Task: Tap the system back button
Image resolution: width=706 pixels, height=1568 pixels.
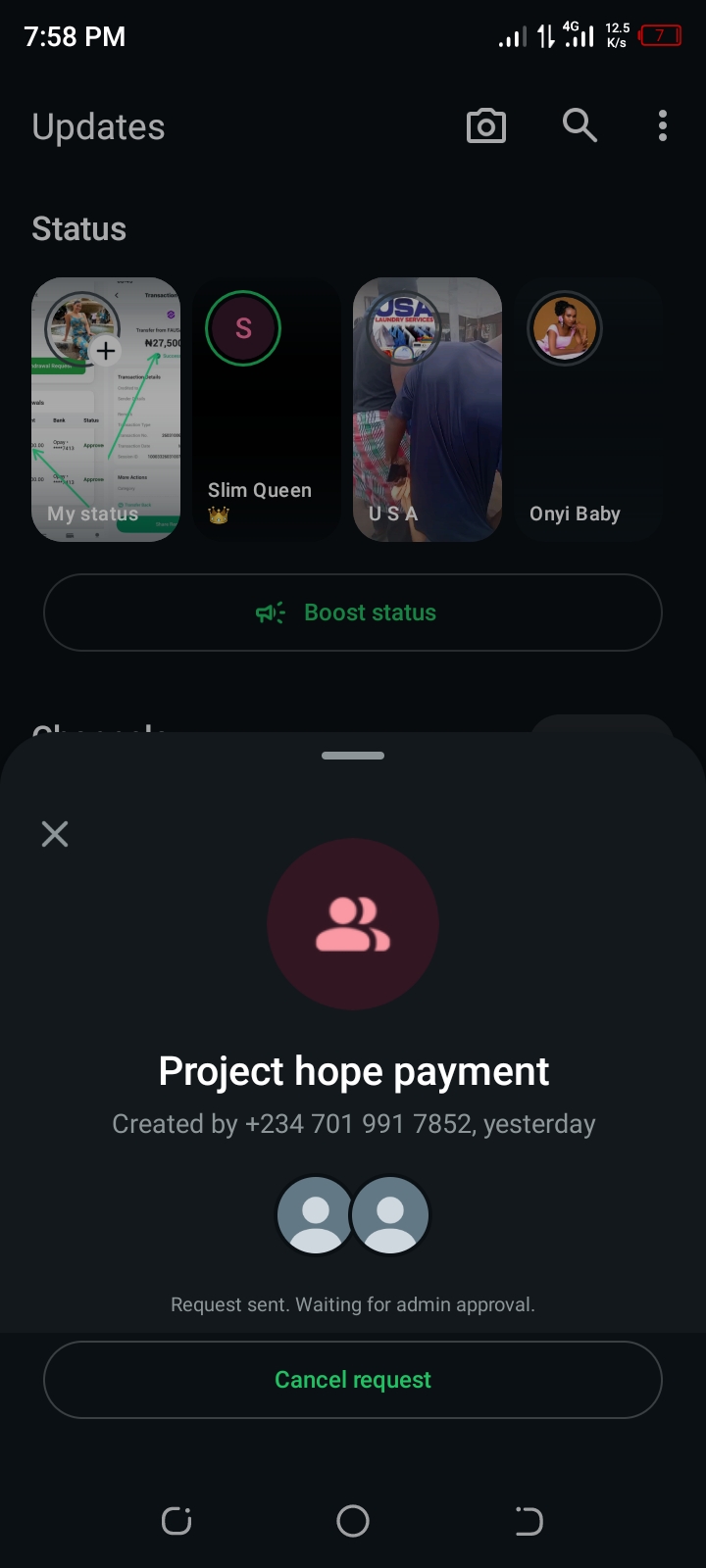Action: point(529,1521)
